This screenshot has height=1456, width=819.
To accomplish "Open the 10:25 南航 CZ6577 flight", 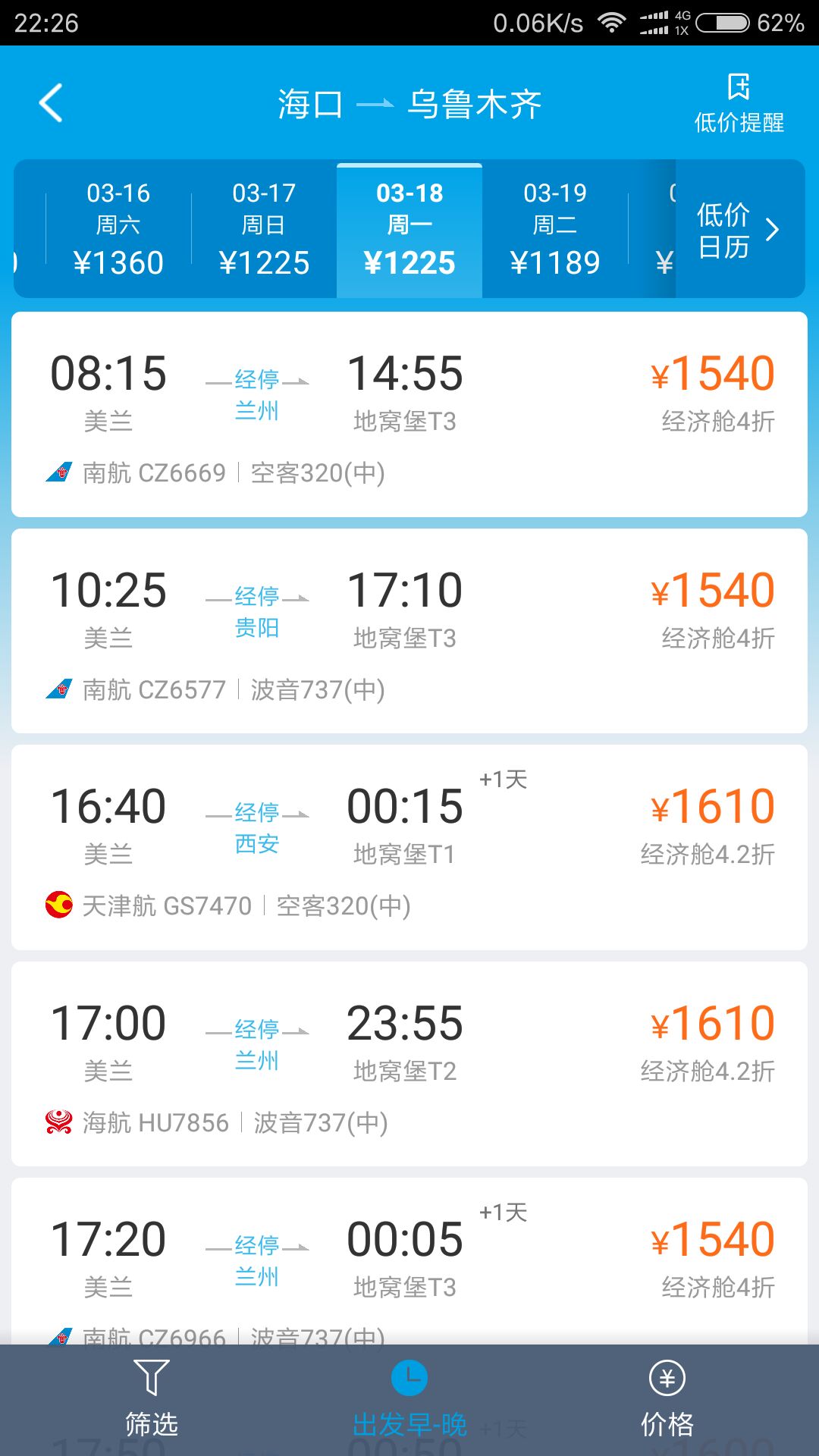I will [x=409, y=631].
